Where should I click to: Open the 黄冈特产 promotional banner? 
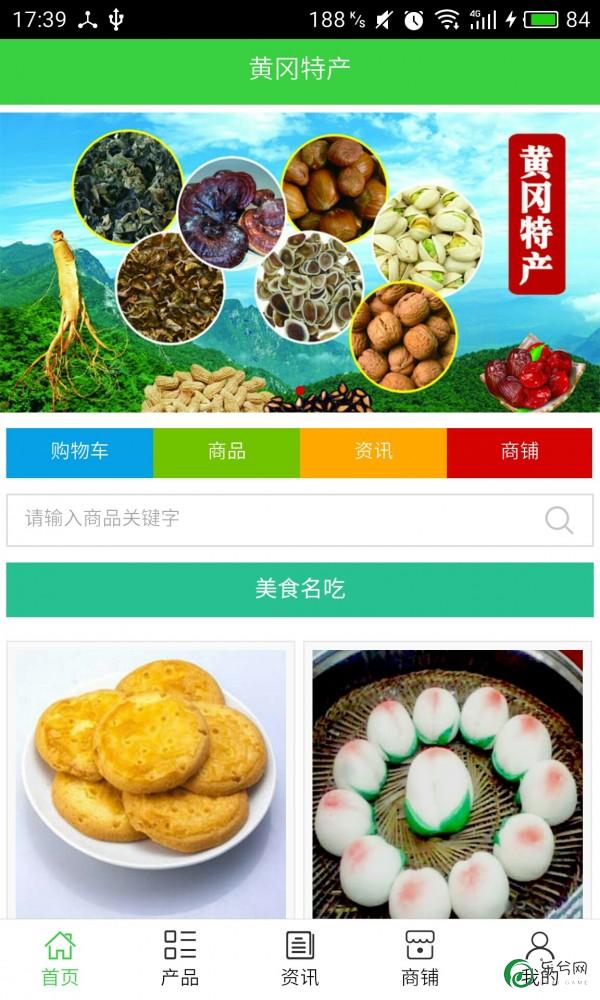[x=300, y=262]
